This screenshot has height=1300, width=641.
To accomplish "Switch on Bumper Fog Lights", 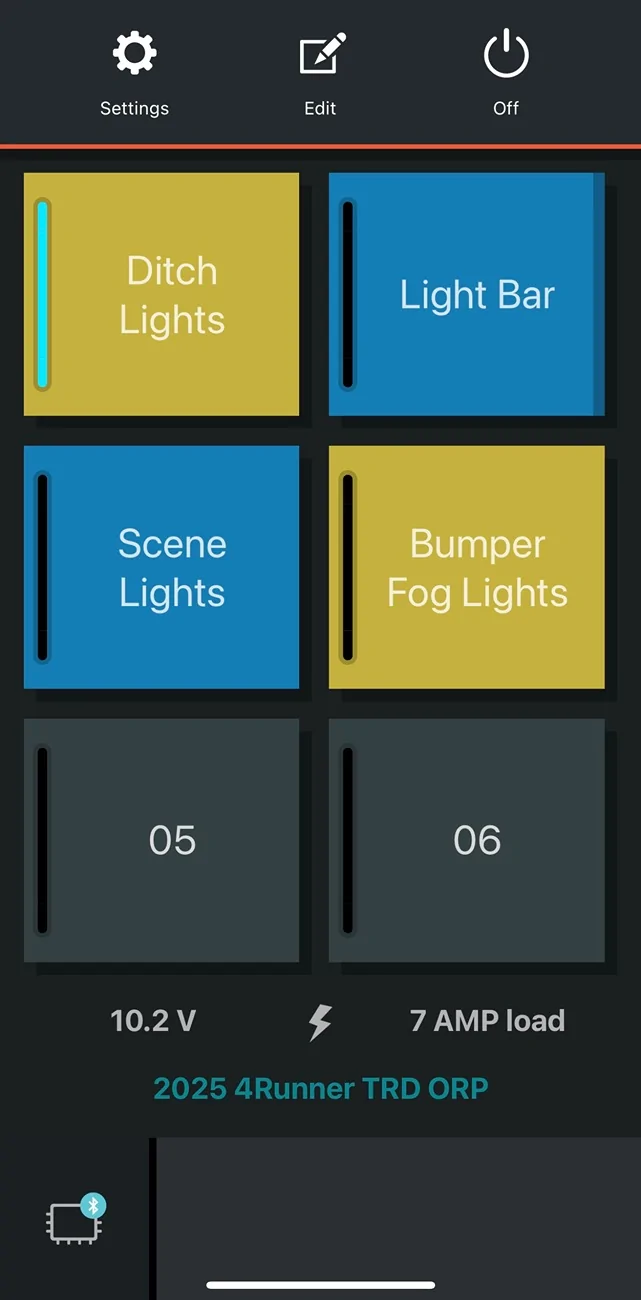I will pyautogui.click(x=467, y=567).
